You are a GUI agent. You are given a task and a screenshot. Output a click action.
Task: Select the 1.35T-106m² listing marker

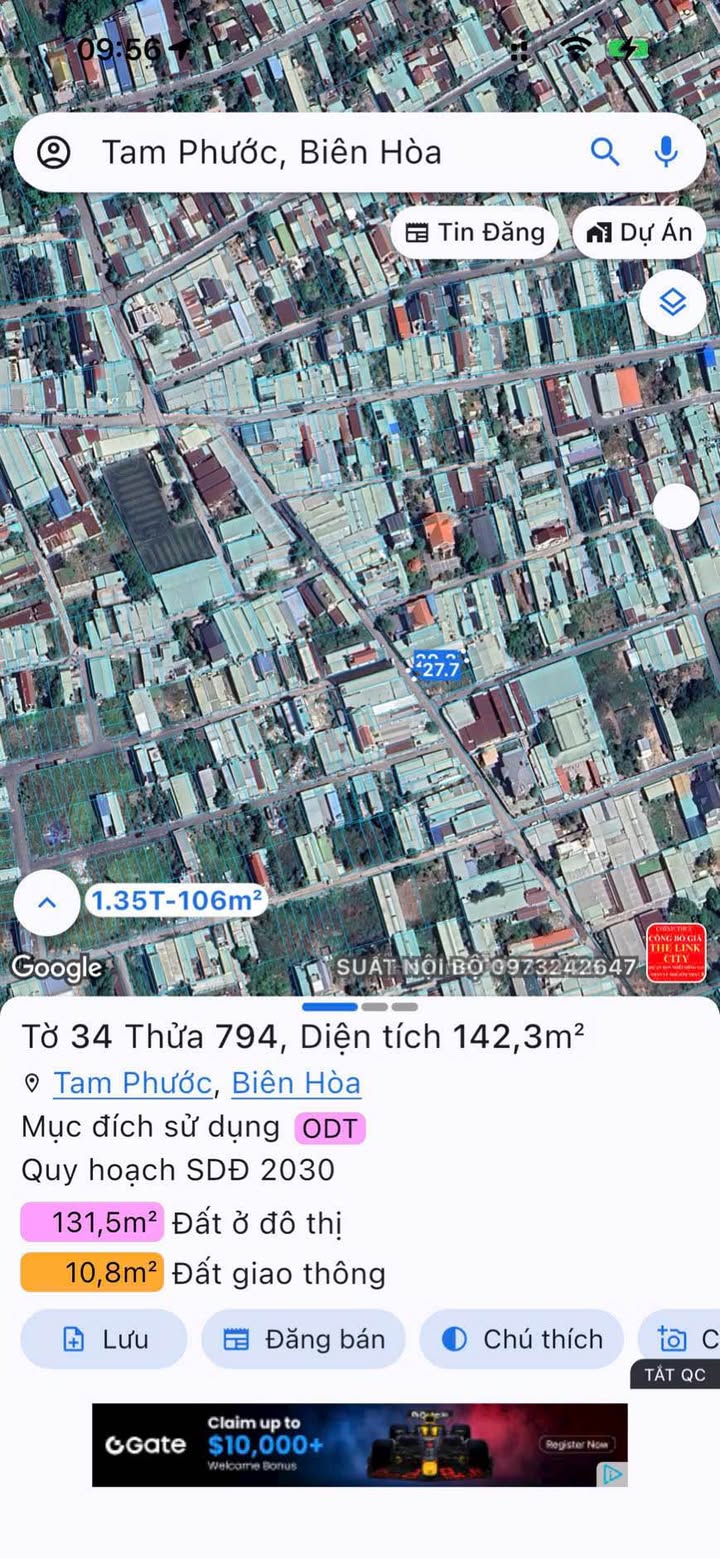pos(176,901)
